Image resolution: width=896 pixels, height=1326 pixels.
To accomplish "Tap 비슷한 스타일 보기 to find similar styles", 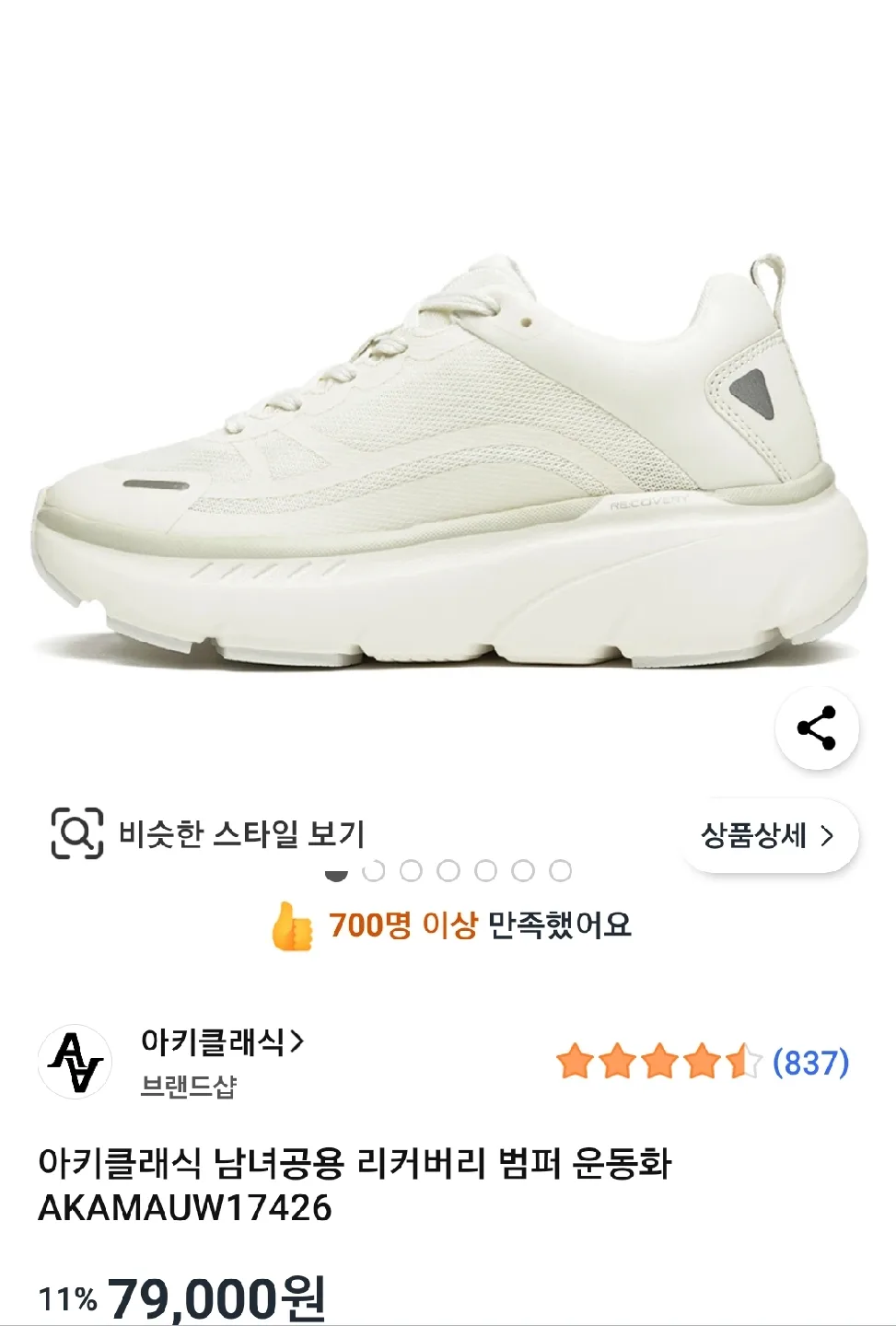I will tap(210, 833).
